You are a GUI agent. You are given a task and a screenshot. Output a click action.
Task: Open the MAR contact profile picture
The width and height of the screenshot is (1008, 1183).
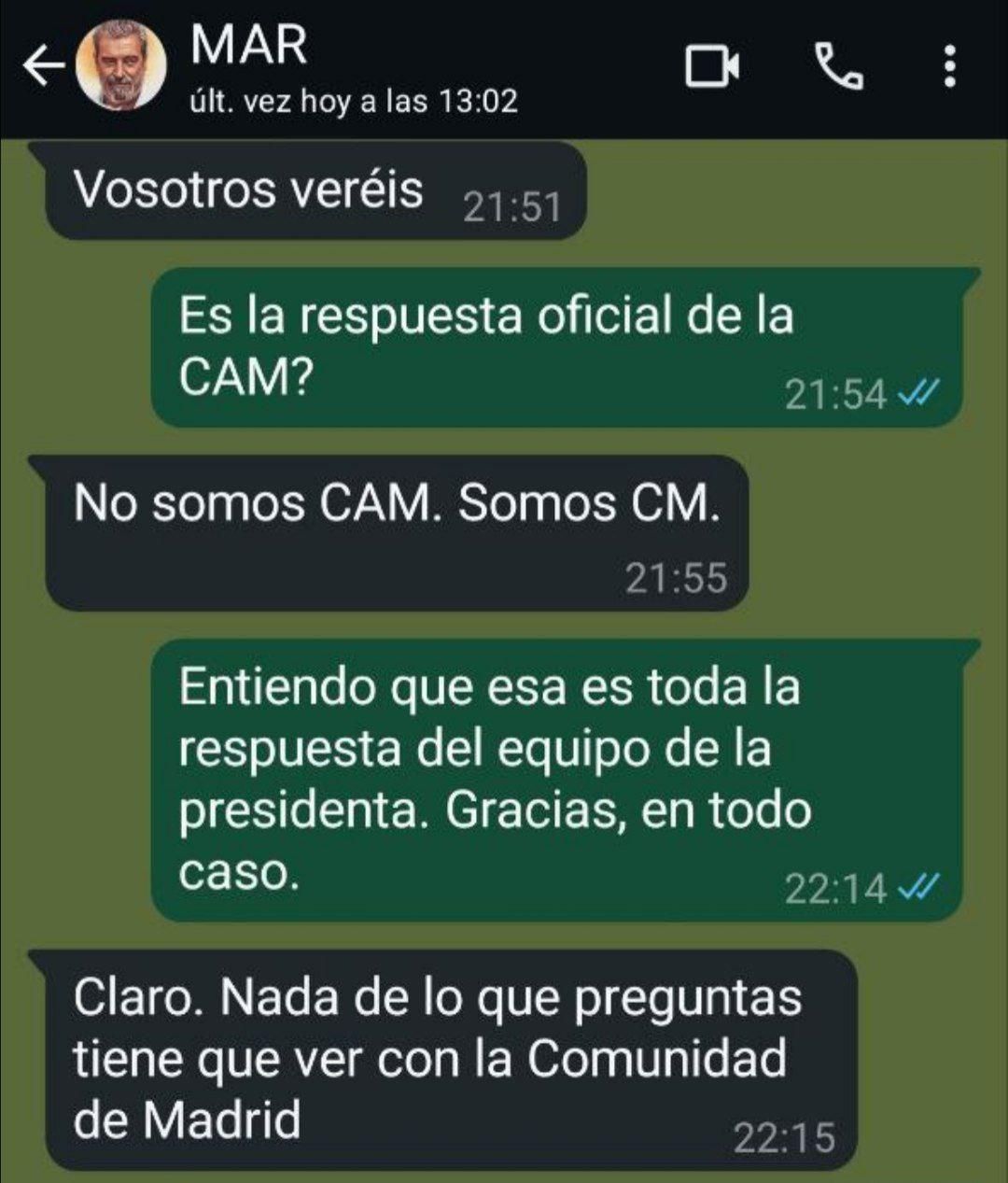[x=119, y=65]
